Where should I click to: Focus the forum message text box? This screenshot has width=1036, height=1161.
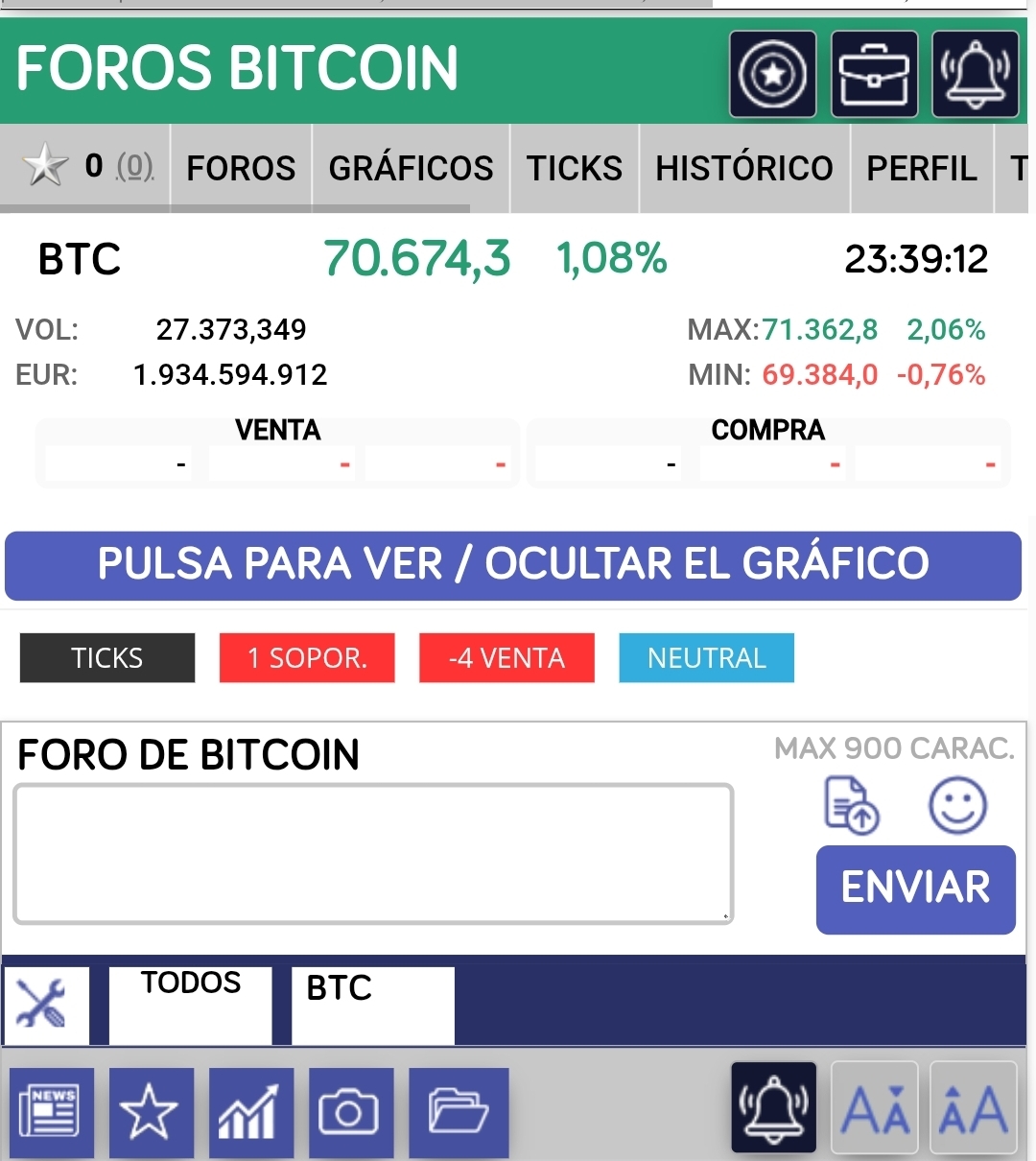tap(373, 854)
